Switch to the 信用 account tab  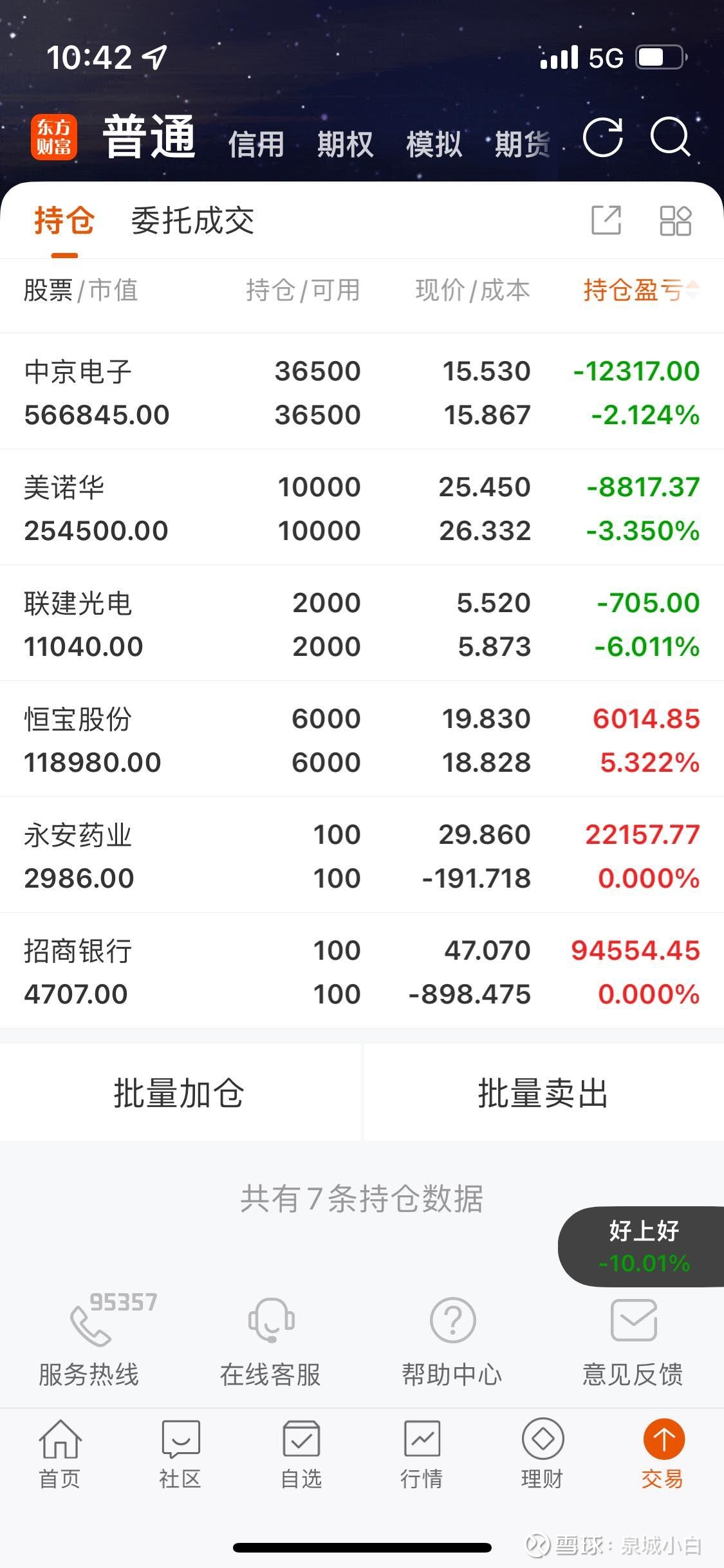click(x=256, y=143)
